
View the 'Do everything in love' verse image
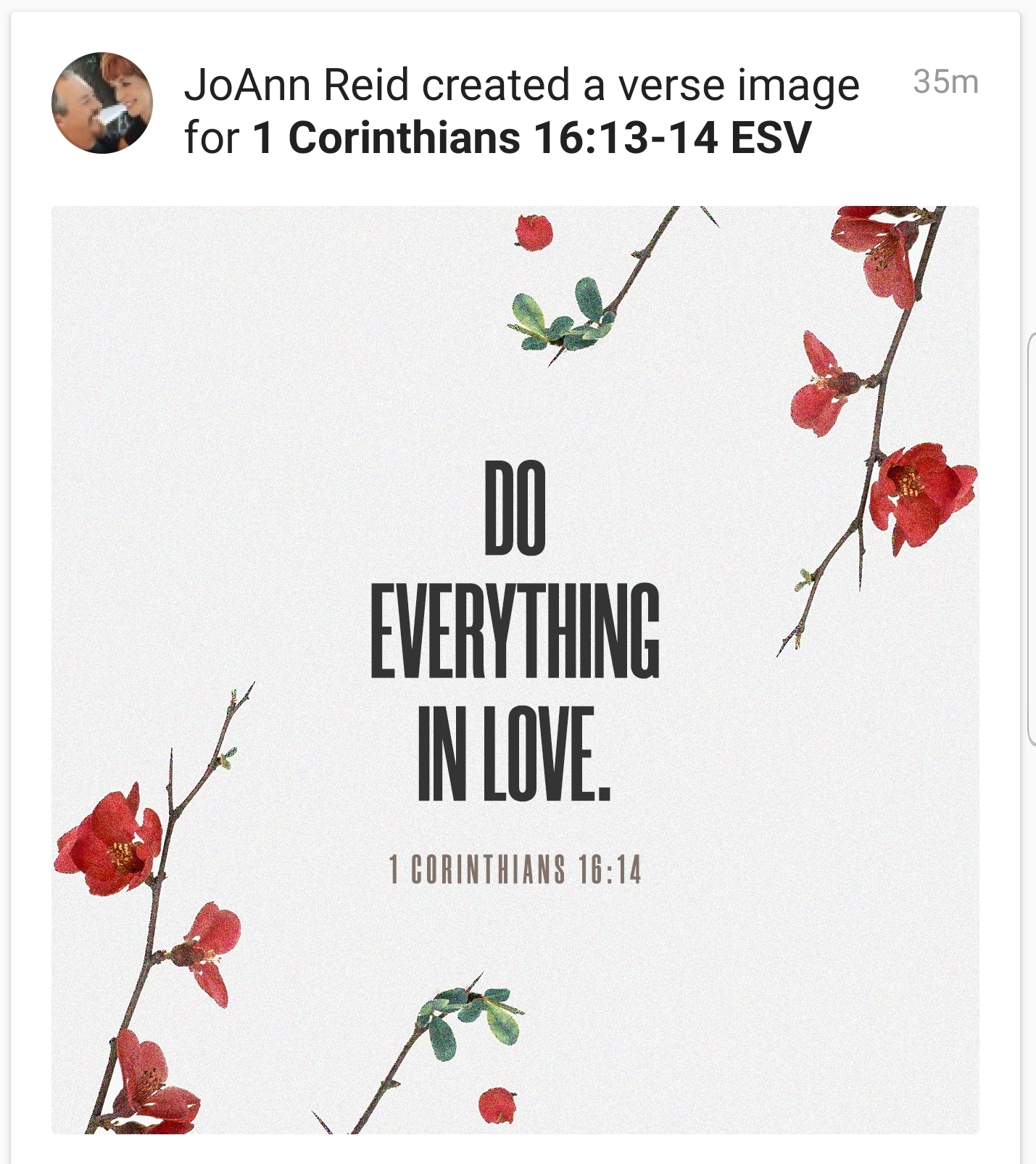pyautogui.click(x=515, y=669)
